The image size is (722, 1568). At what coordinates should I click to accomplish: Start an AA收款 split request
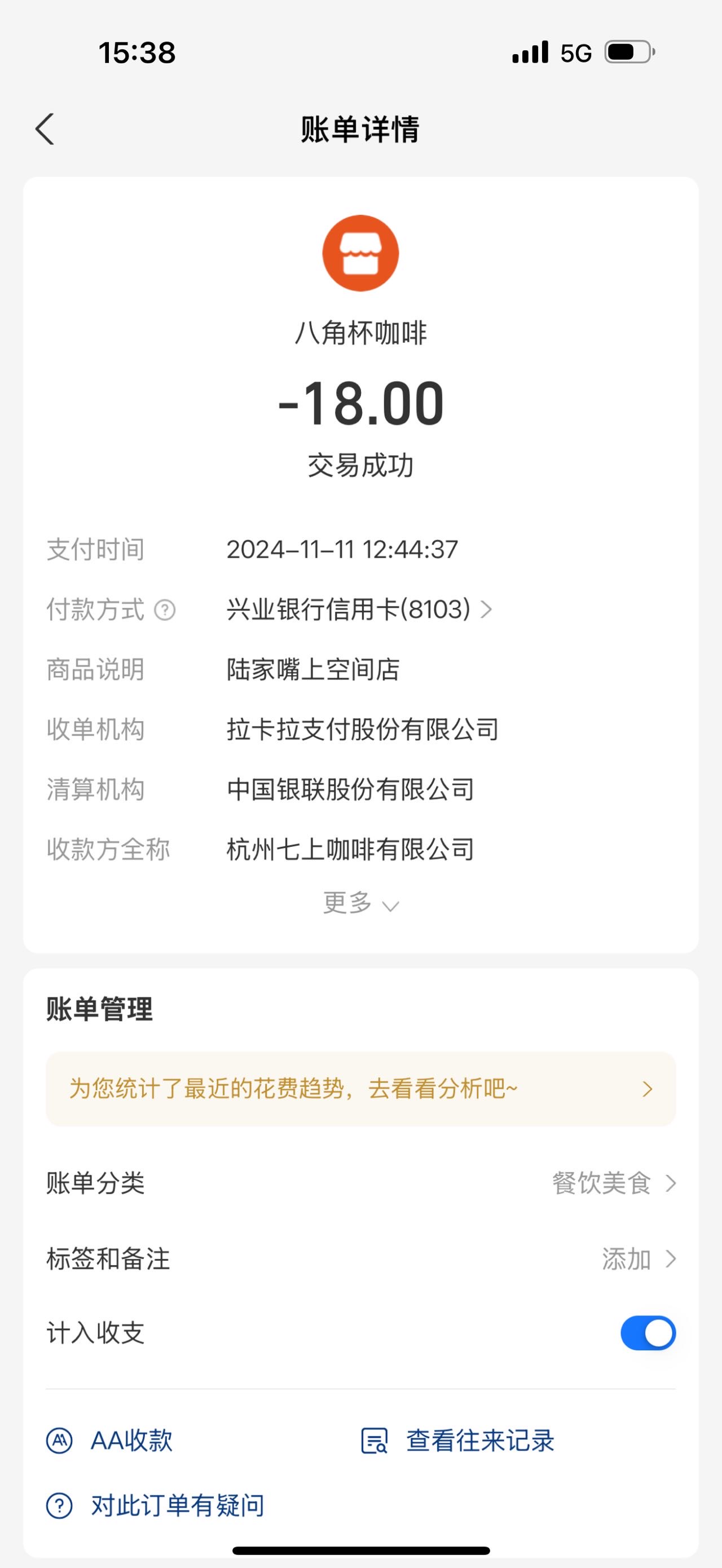[109, 1441]
